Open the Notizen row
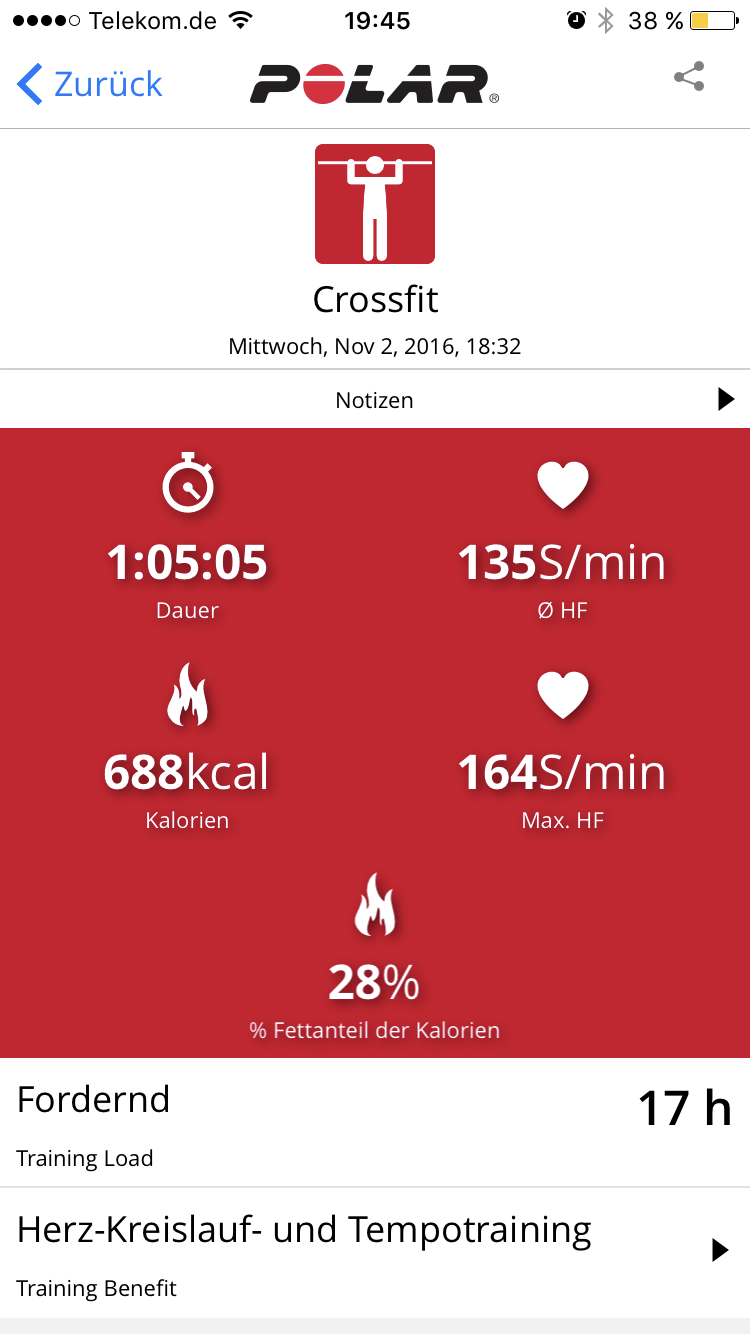The image size is (750, 1334). tap(375, 400)
